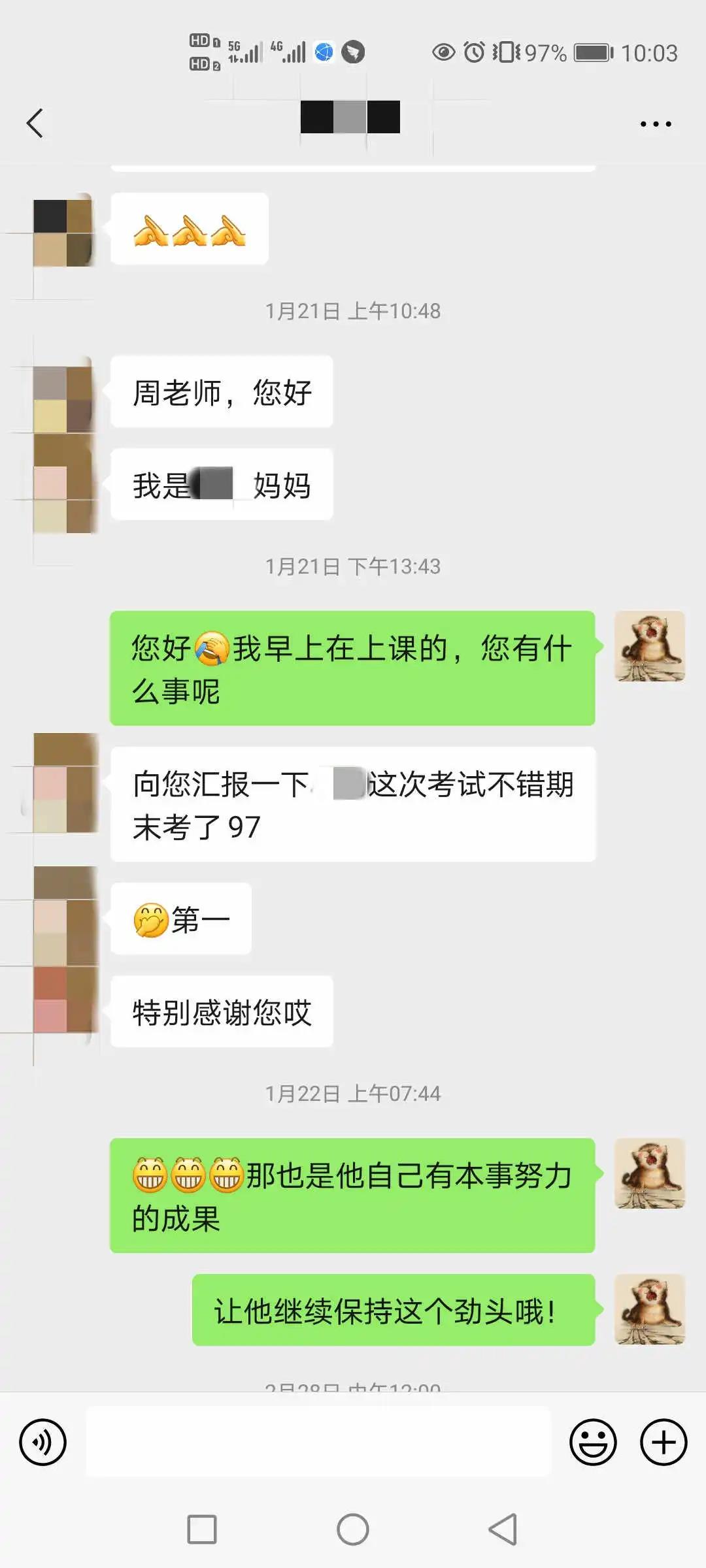Go to the system home screen
706x1568 pixels.
tap(353, 1529)
